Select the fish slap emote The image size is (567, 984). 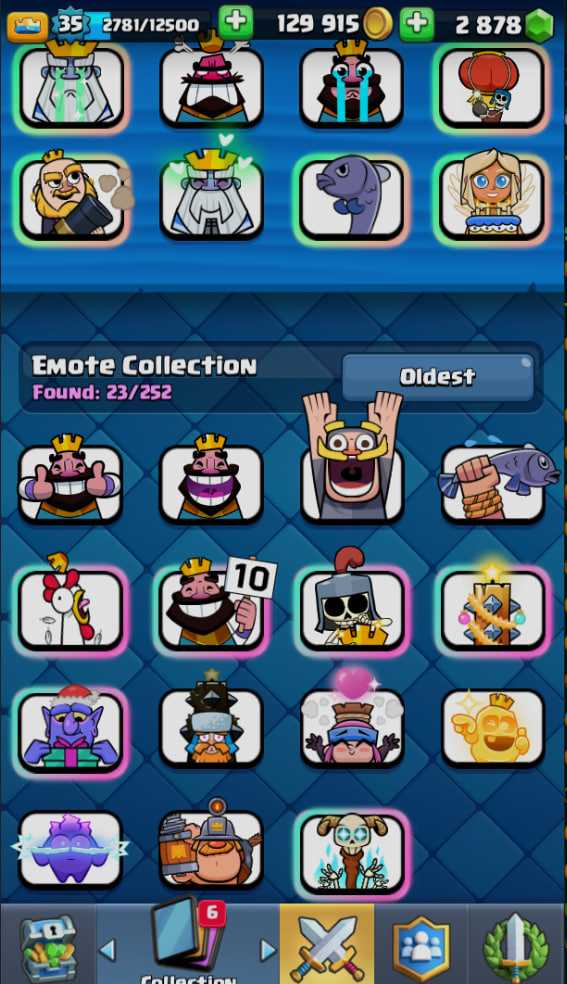tap(493, 482)
